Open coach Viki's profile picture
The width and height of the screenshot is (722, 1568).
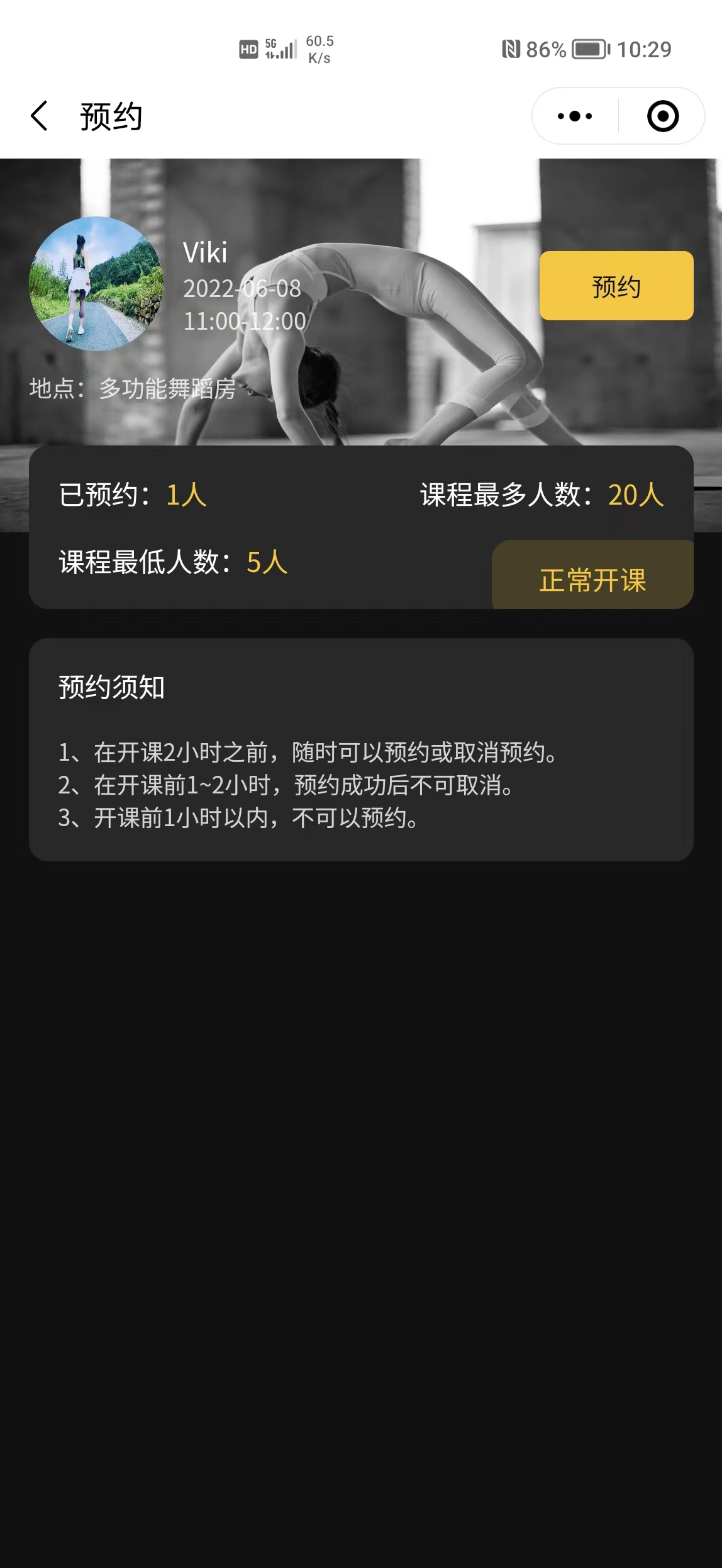click(x=96, y=284)
